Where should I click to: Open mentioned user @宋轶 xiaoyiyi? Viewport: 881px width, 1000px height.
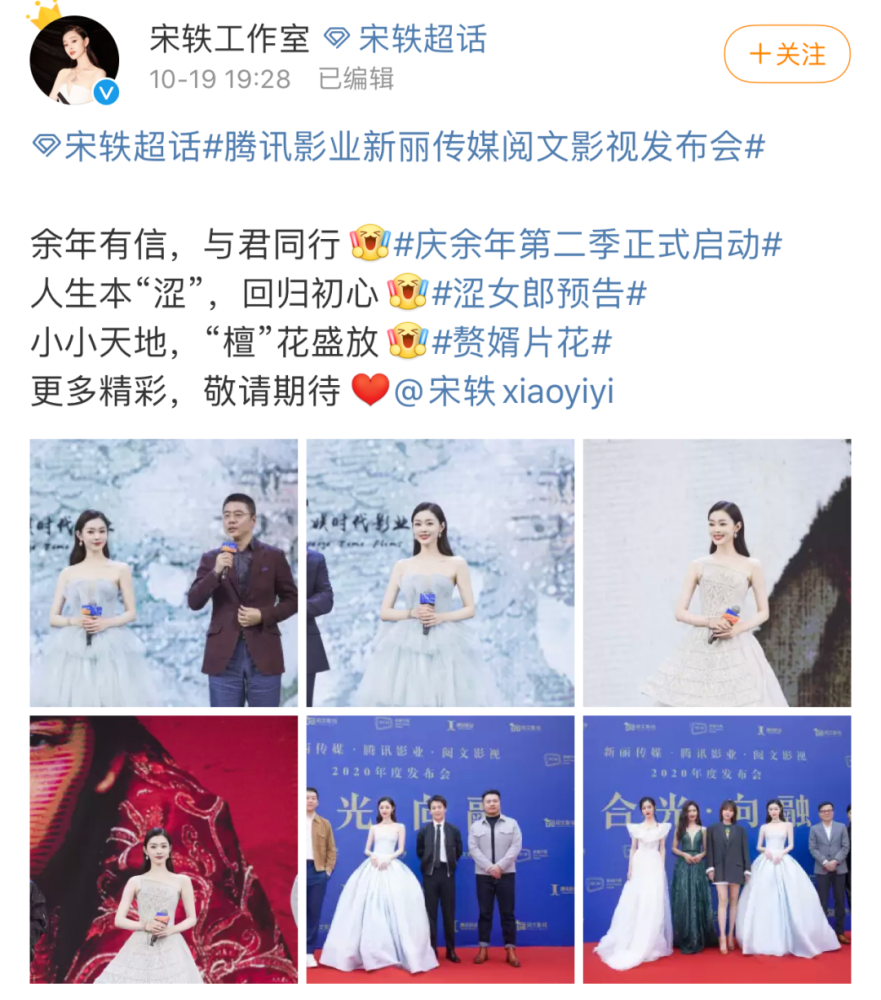tap(505, 391)
